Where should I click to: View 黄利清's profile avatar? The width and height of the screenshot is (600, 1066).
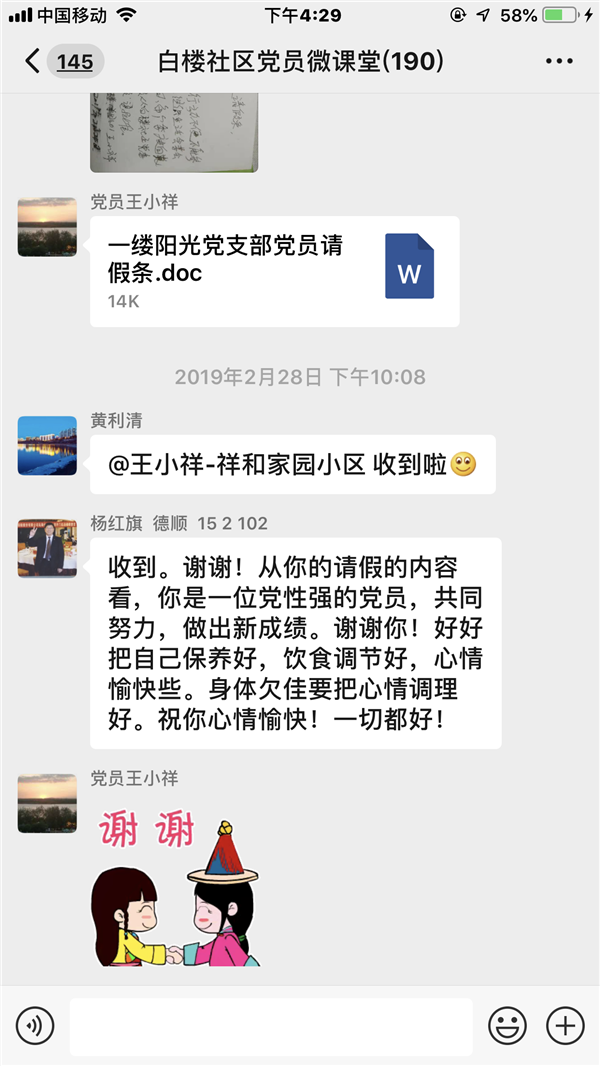[x=47, y=445]
